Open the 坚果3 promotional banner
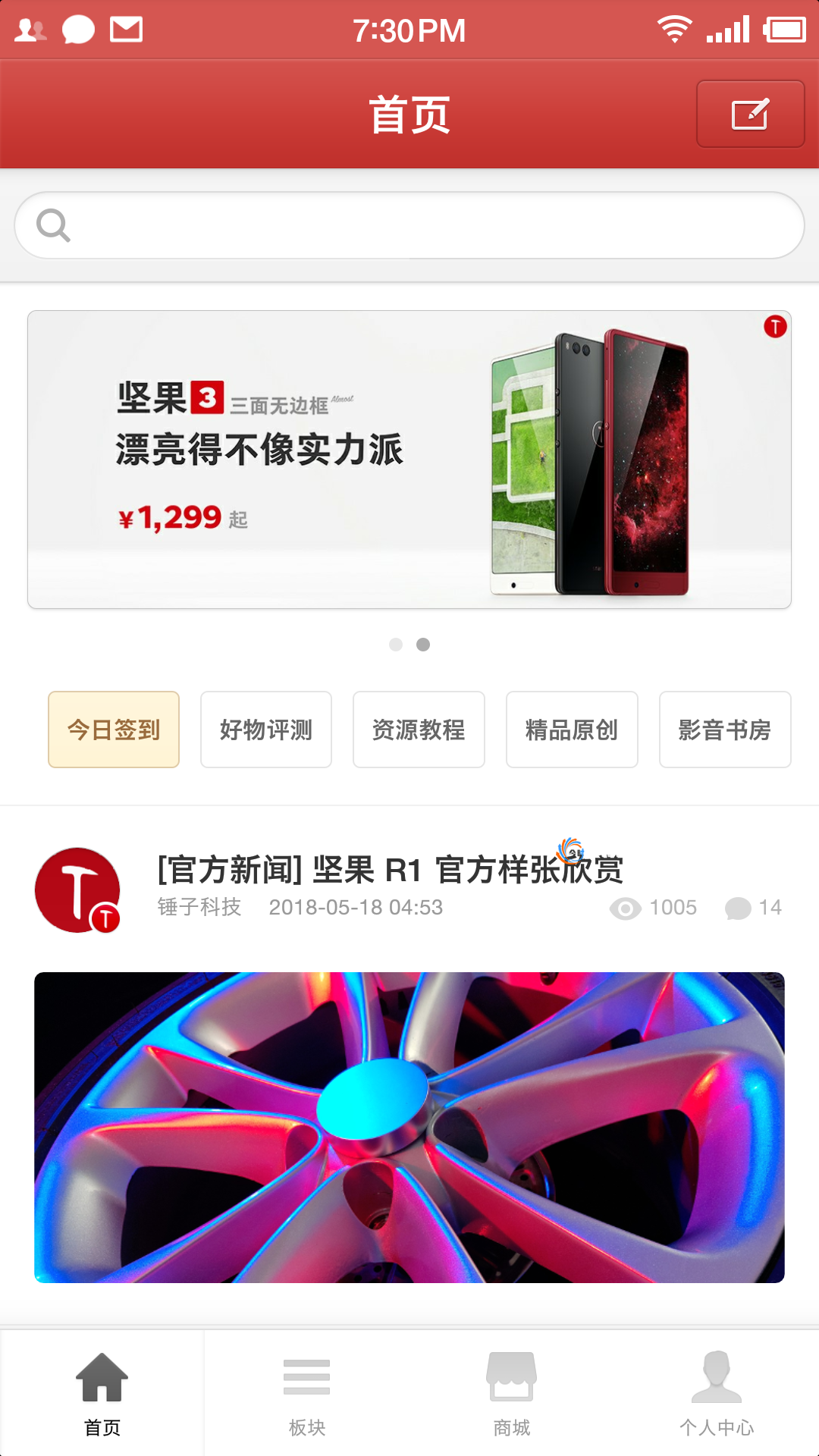 pyautogui.click(x=409, y=460)
